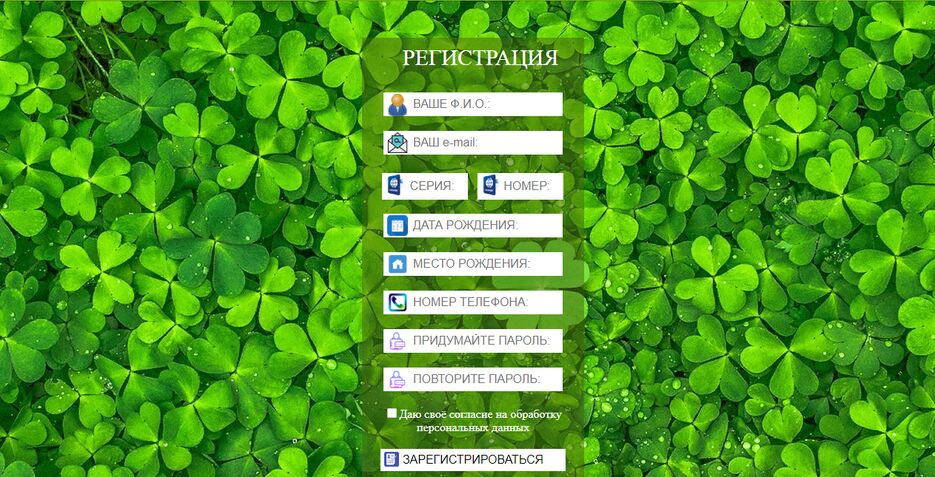Image resolution: width=935 pixels, height=477 pixels.
Task: Select the СЕРИЯ passport series field
Action: (x=436, y=186)
